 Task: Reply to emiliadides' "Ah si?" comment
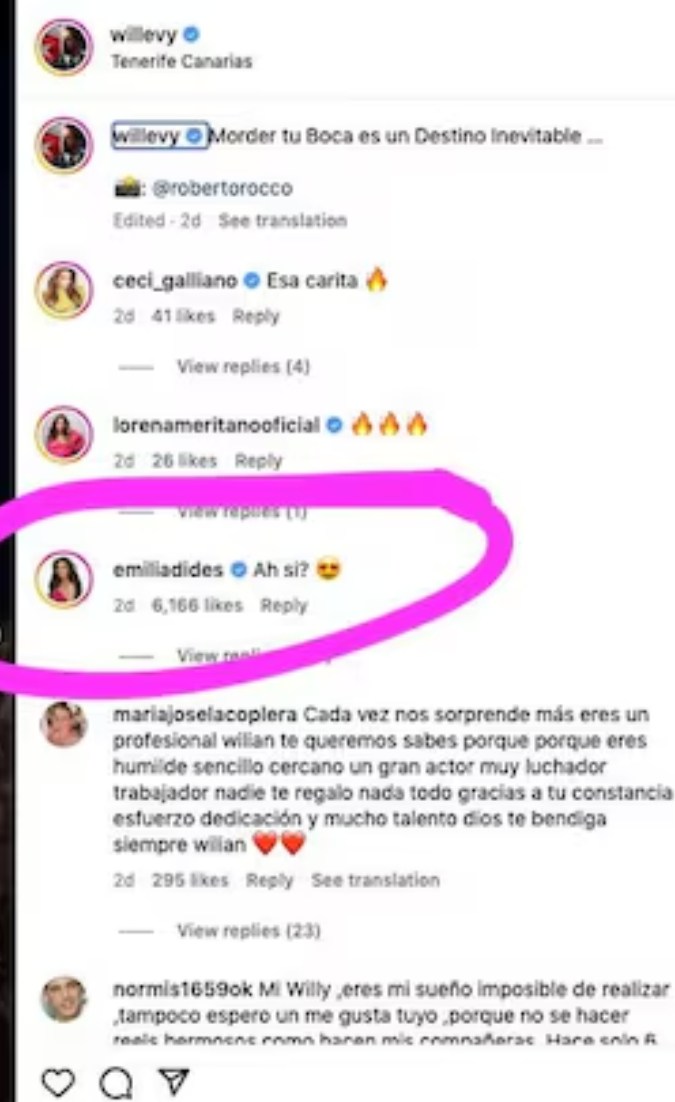tap(284, 605)
